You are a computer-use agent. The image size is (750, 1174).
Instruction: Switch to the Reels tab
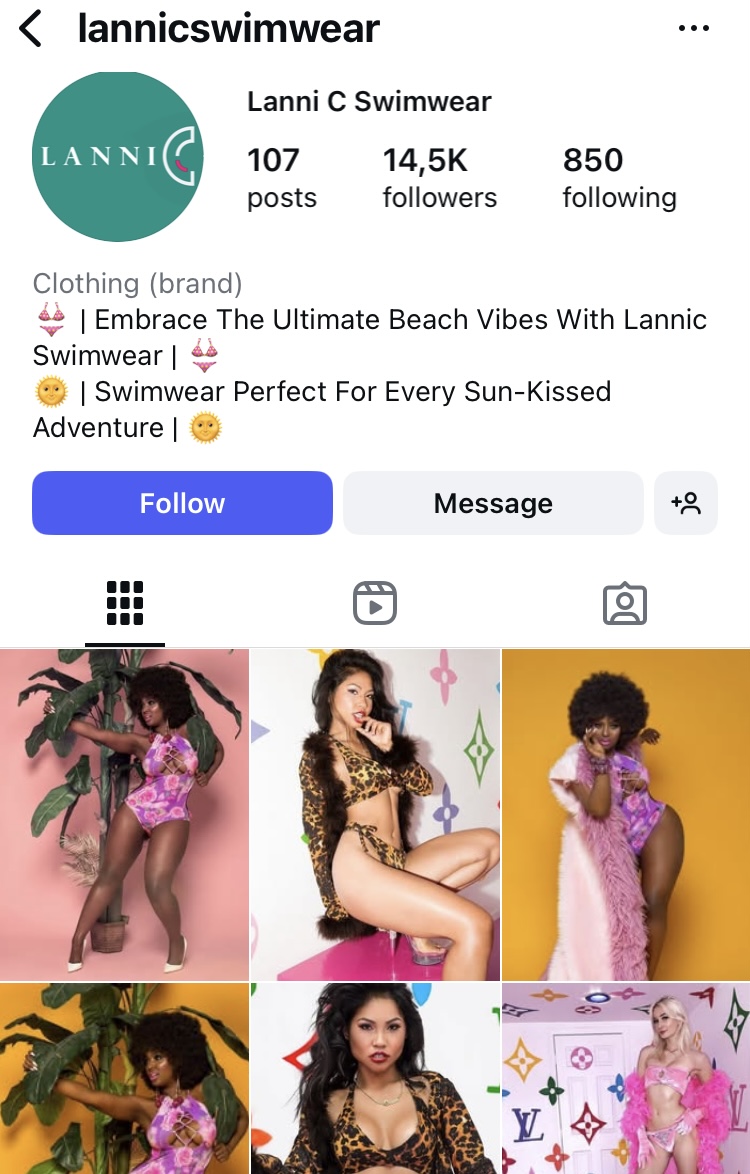[x=375, y=604]
